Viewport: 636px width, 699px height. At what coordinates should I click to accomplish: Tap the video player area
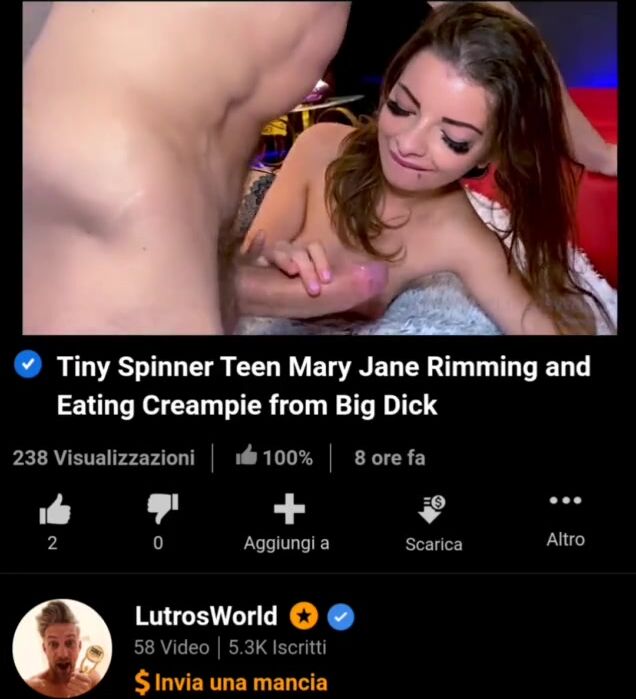coord(318,168)
